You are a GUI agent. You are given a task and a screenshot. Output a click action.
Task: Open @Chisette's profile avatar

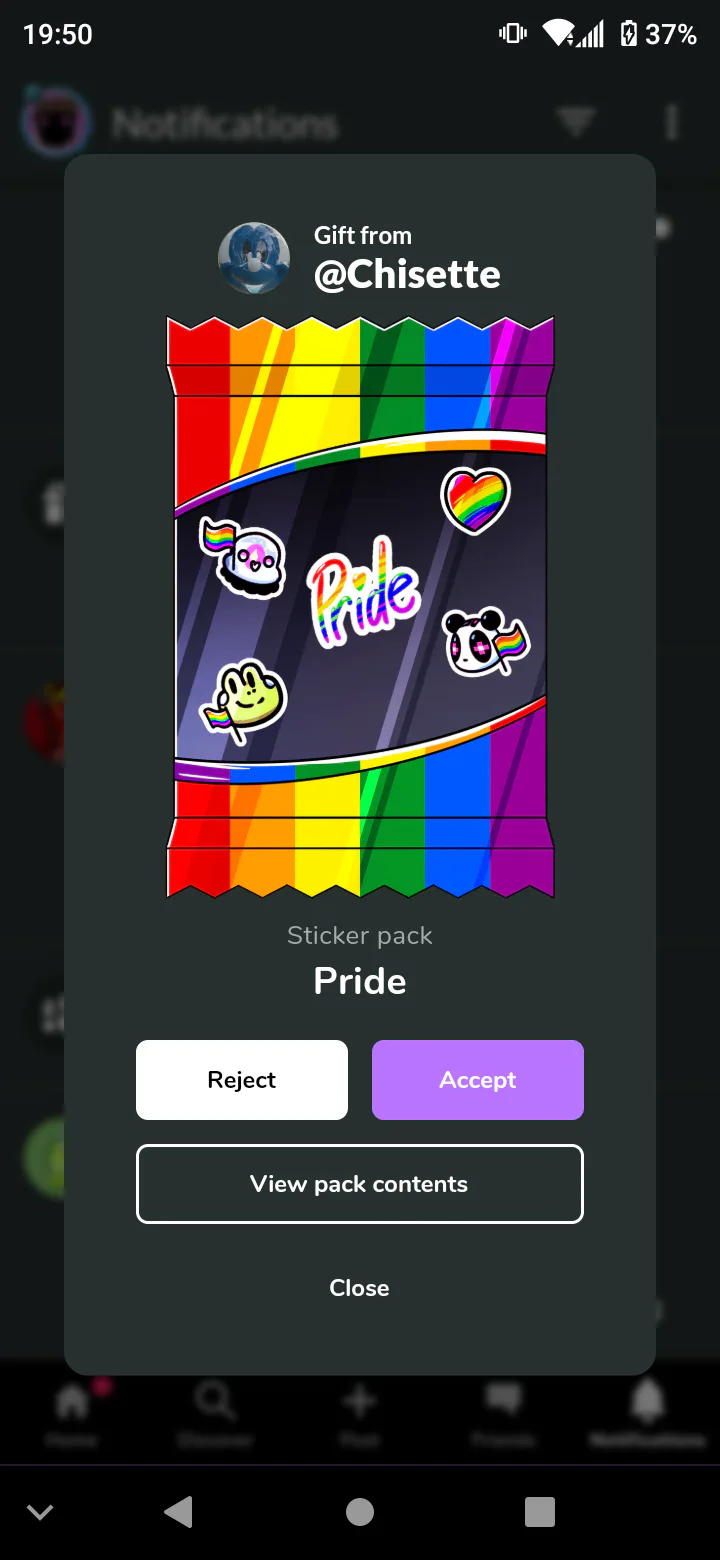(x=254, y=258)
